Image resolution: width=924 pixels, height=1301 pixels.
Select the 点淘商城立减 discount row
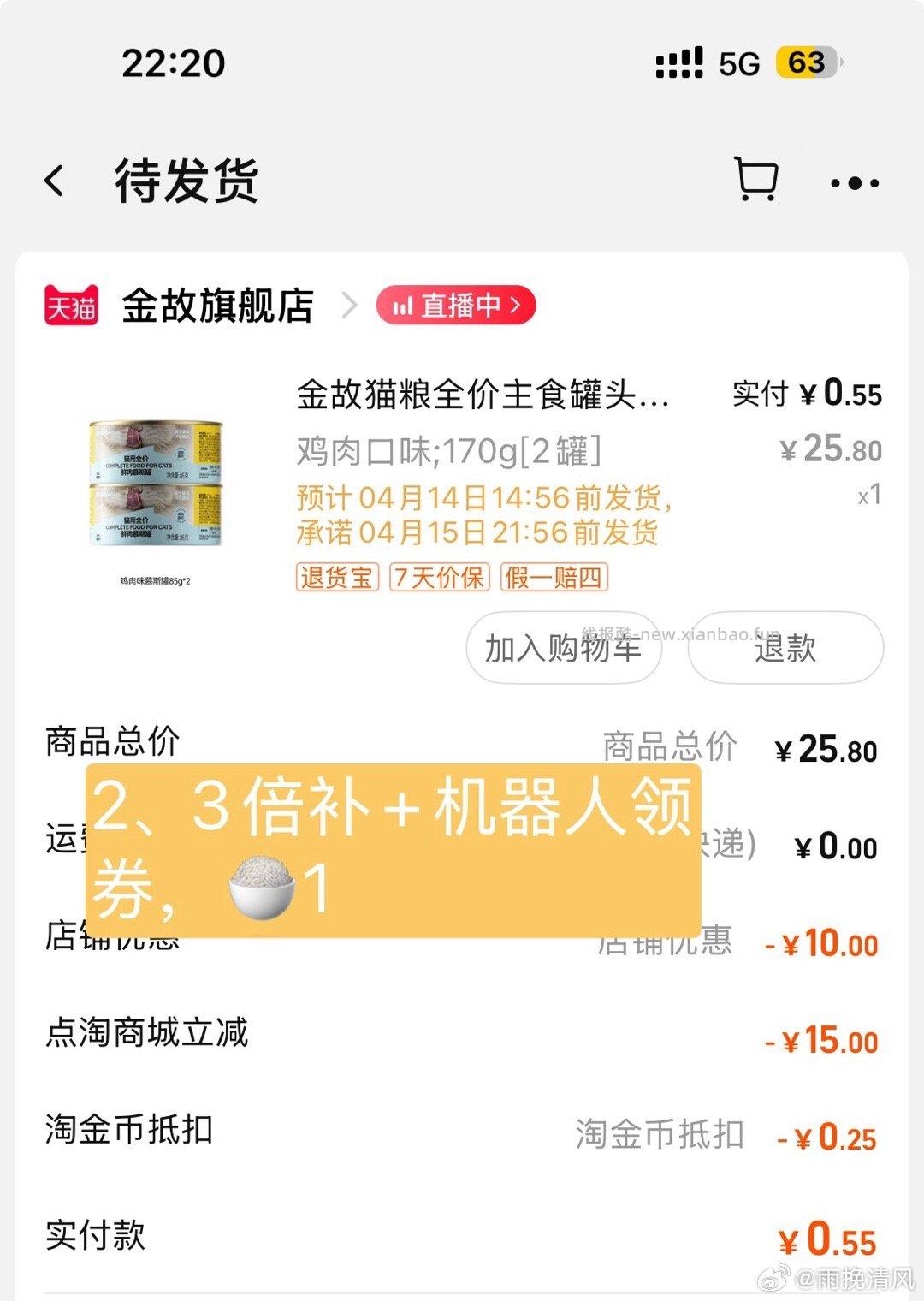click(145, 1034)
